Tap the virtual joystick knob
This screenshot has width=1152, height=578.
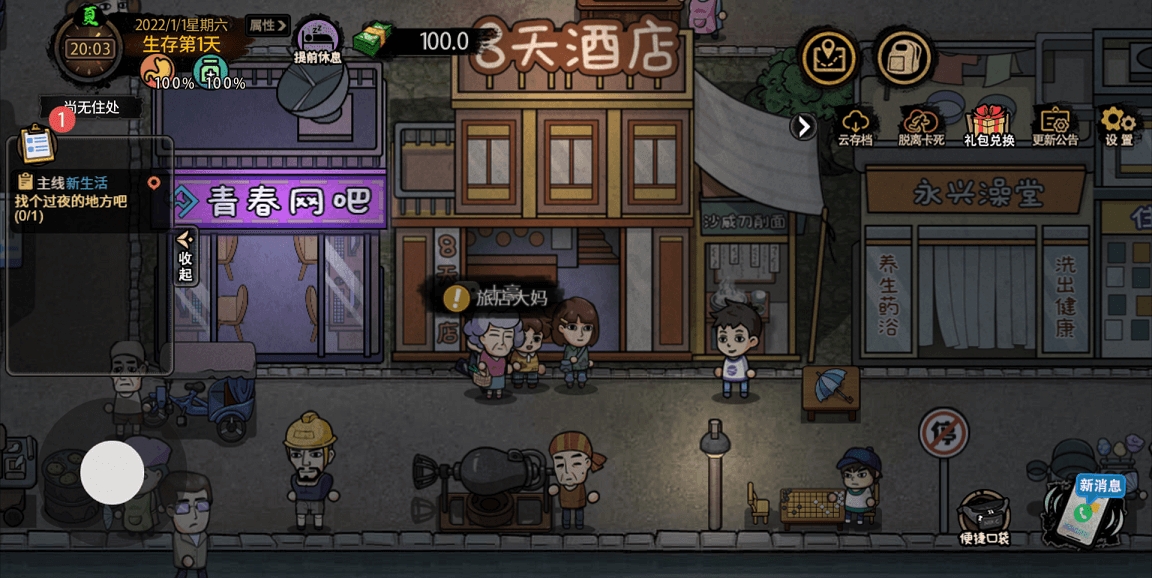[112, 472]
